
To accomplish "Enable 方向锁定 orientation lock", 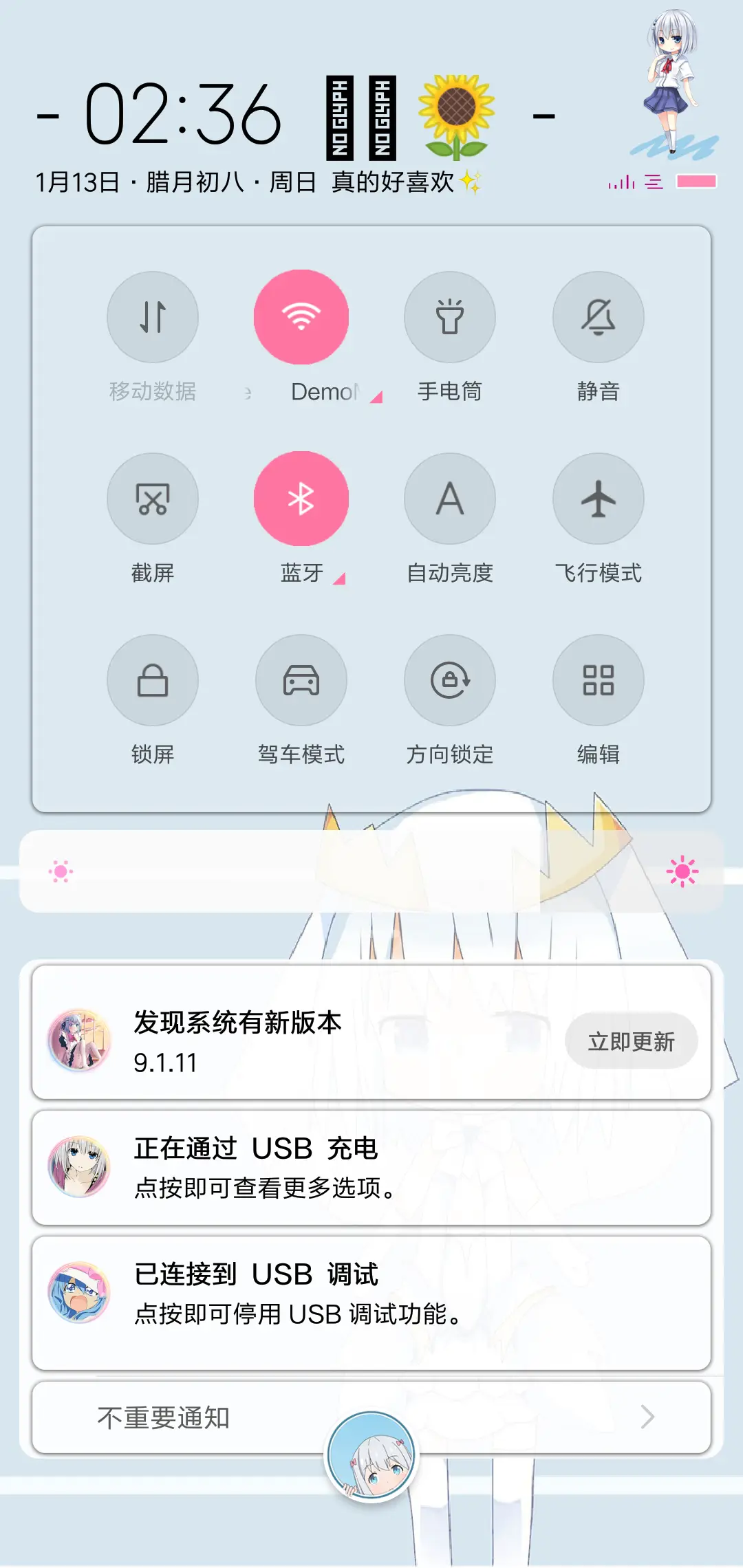I will [x=450, y=679].
